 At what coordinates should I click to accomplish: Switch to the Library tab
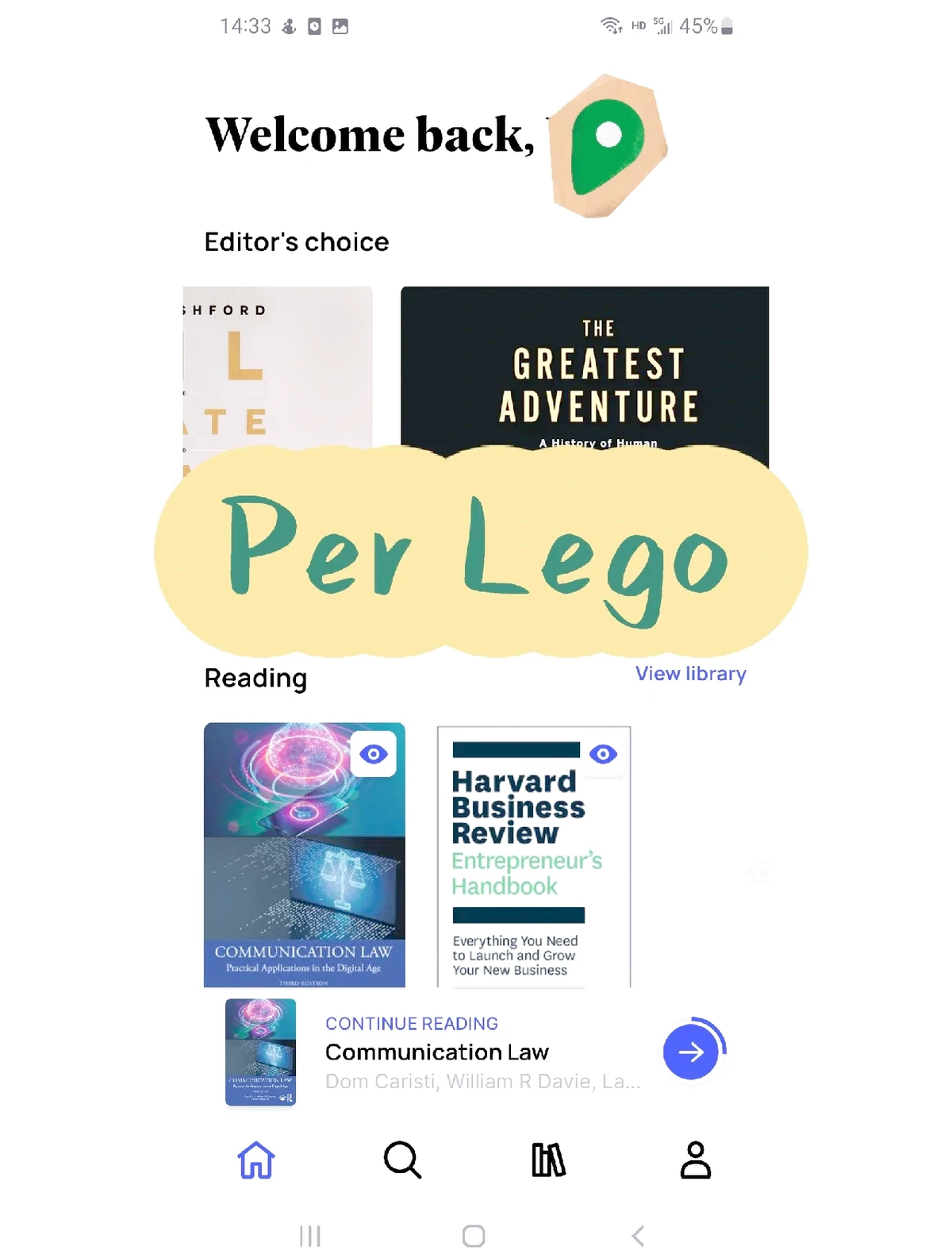[x=548, y=1160]
